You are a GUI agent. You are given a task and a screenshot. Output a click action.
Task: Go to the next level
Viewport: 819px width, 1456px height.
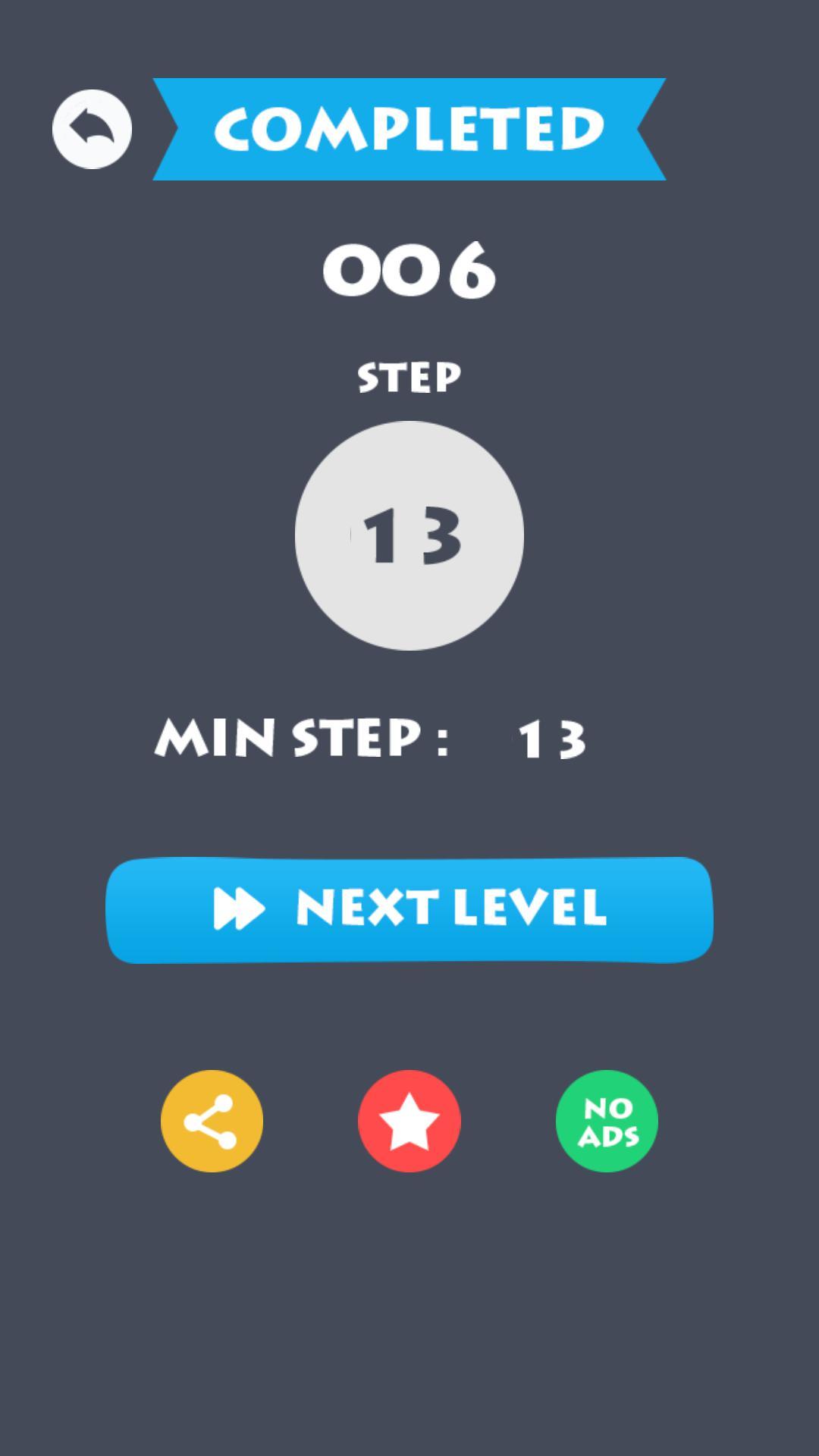click(409, 909)
